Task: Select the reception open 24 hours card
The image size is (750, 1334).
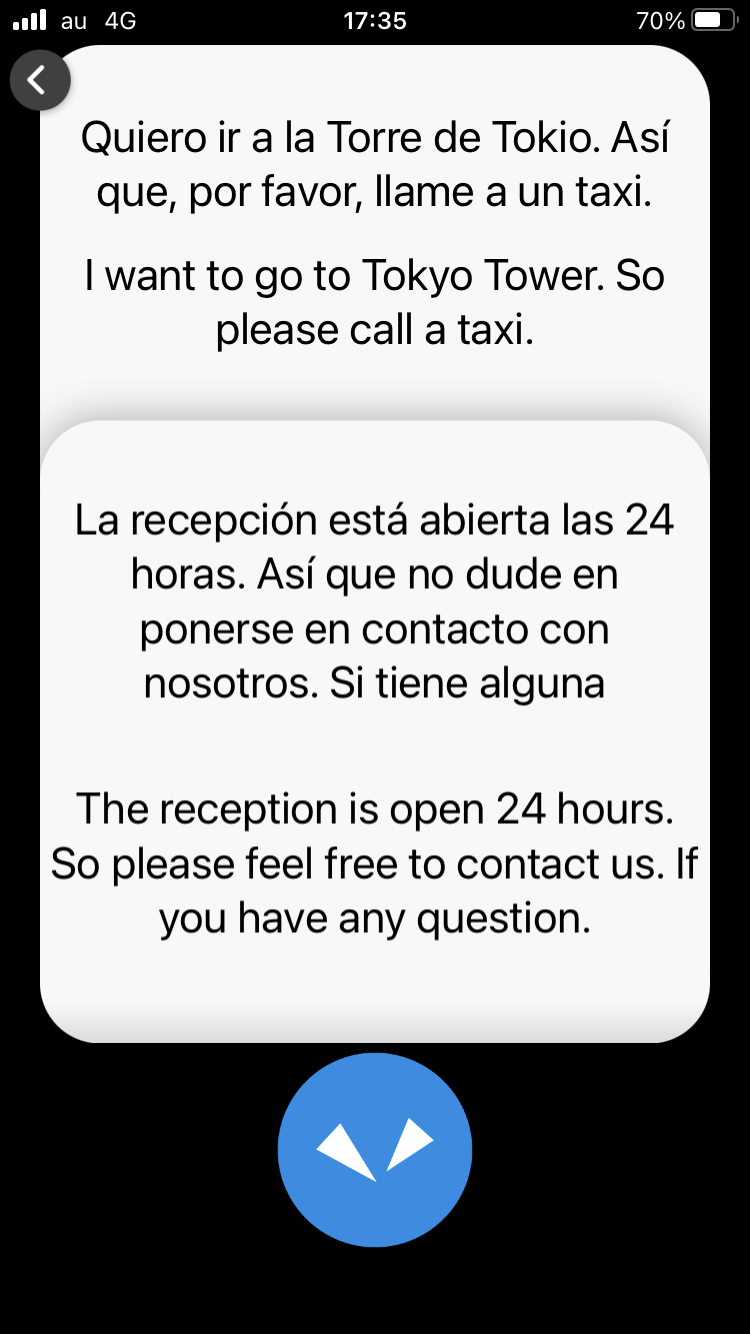Action: click(x=375, y=730)
